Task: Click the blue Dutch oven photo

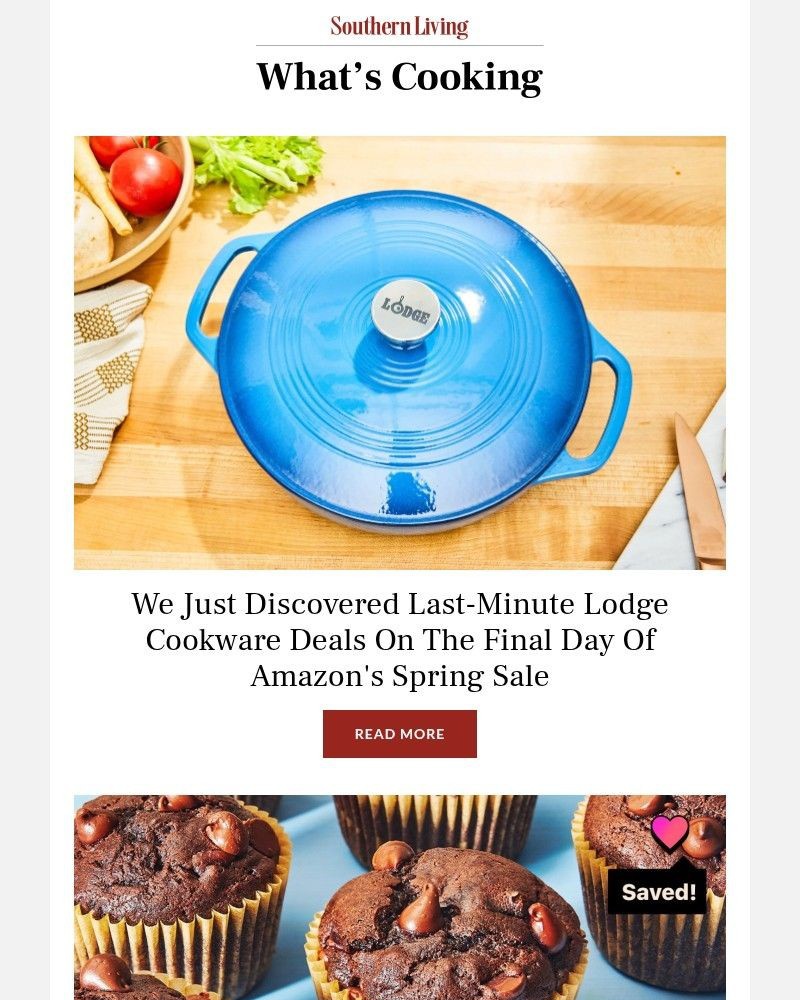Action: [x=400, y=352]
